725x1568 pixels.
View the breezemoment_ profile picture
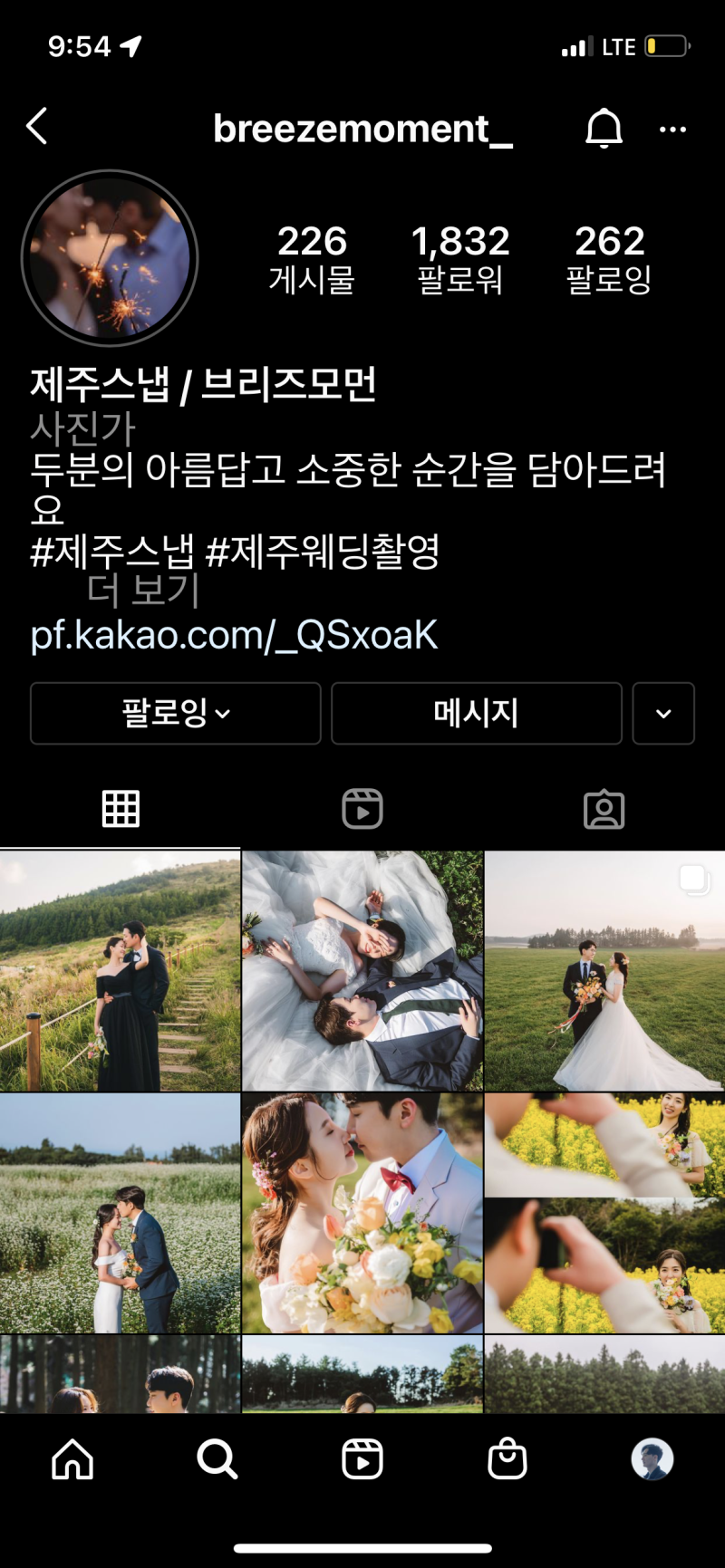point(110,258)
